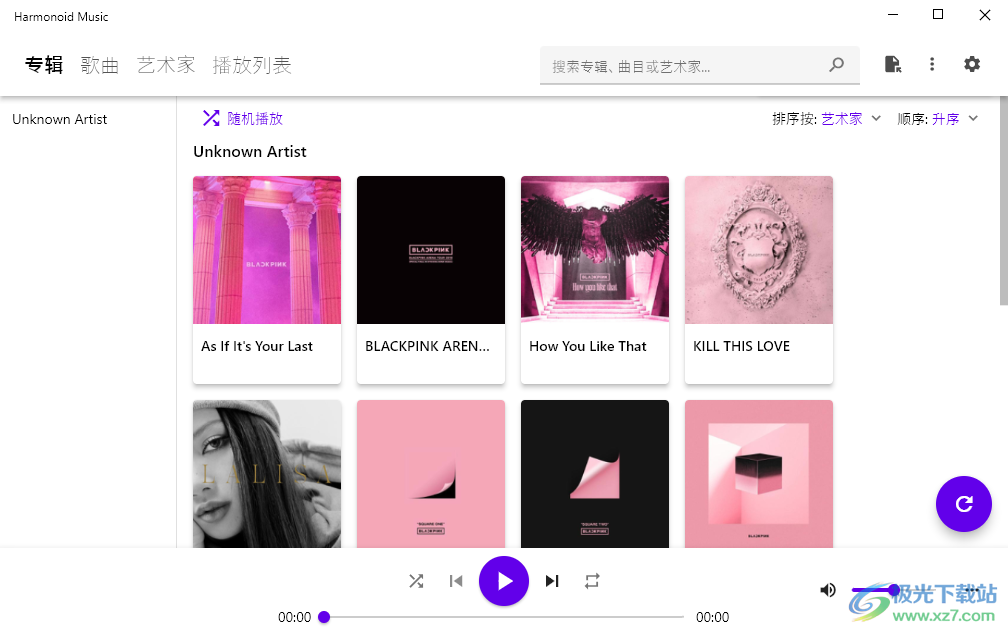Screen dimensions: 1008x632
Task: Switch to the 艺术家 tab
Action: click(x=166, y=65)
